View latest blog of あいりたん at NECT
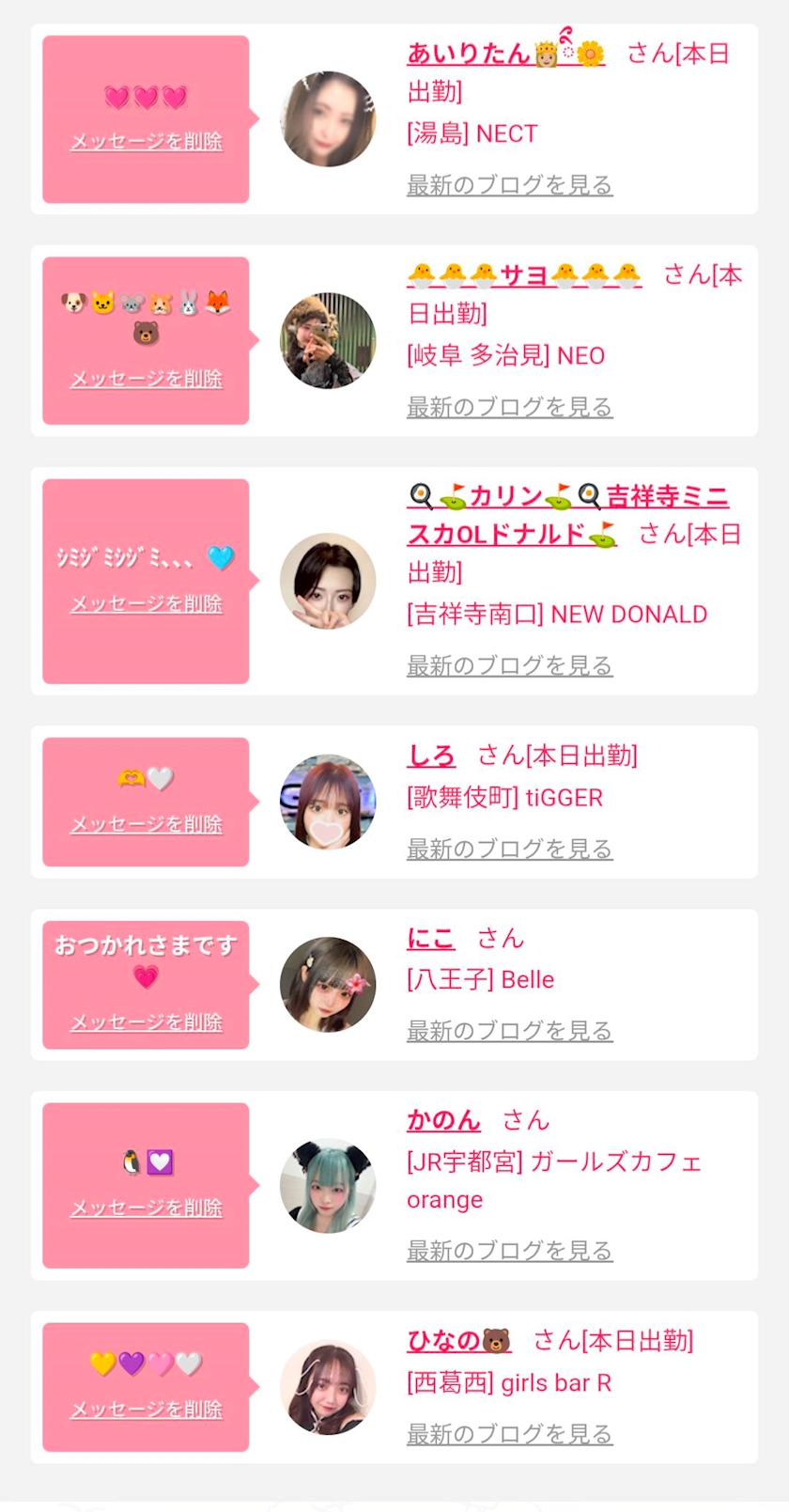 509,185
